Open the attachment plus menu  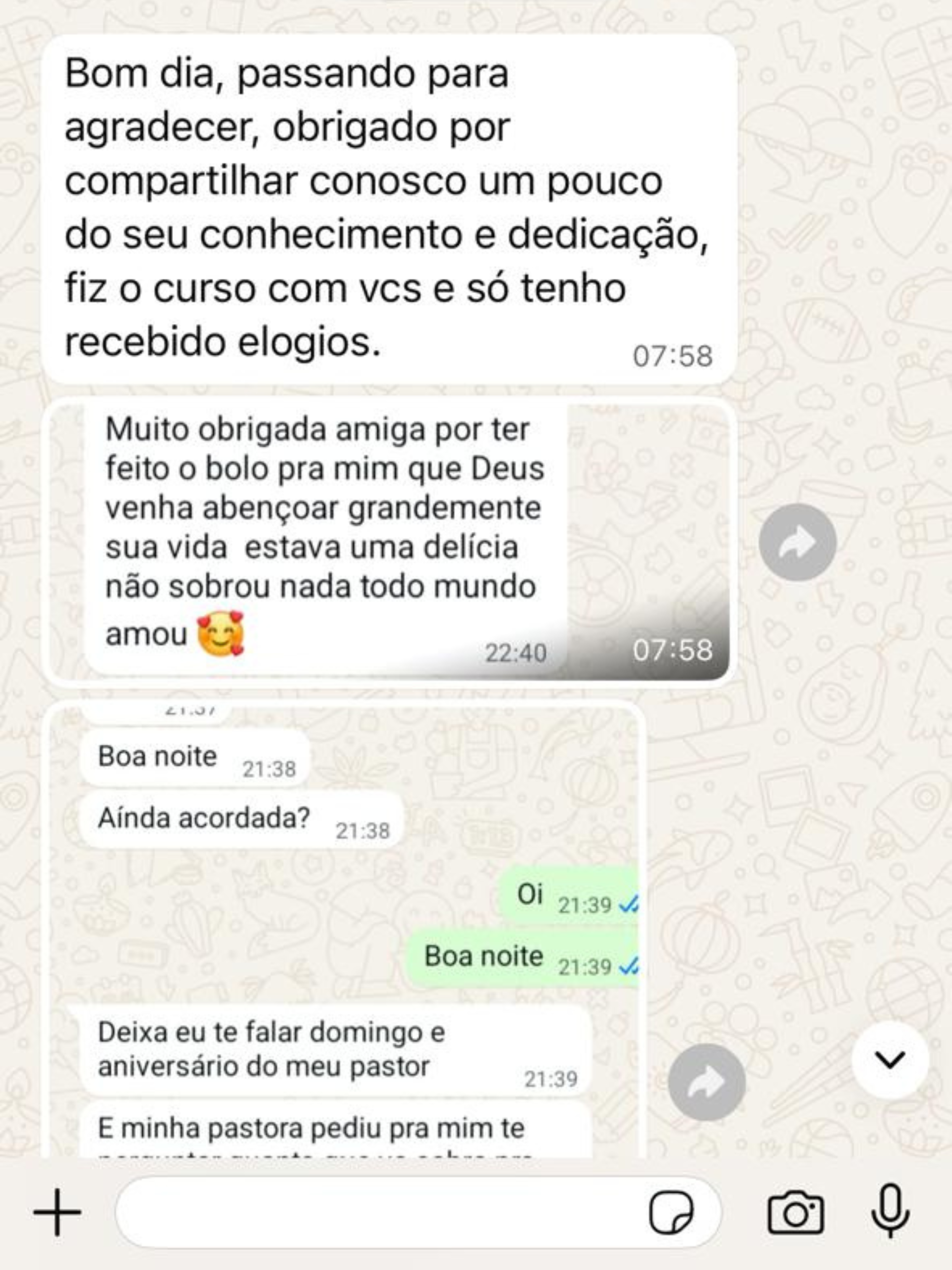click(x=57, y=1212)
